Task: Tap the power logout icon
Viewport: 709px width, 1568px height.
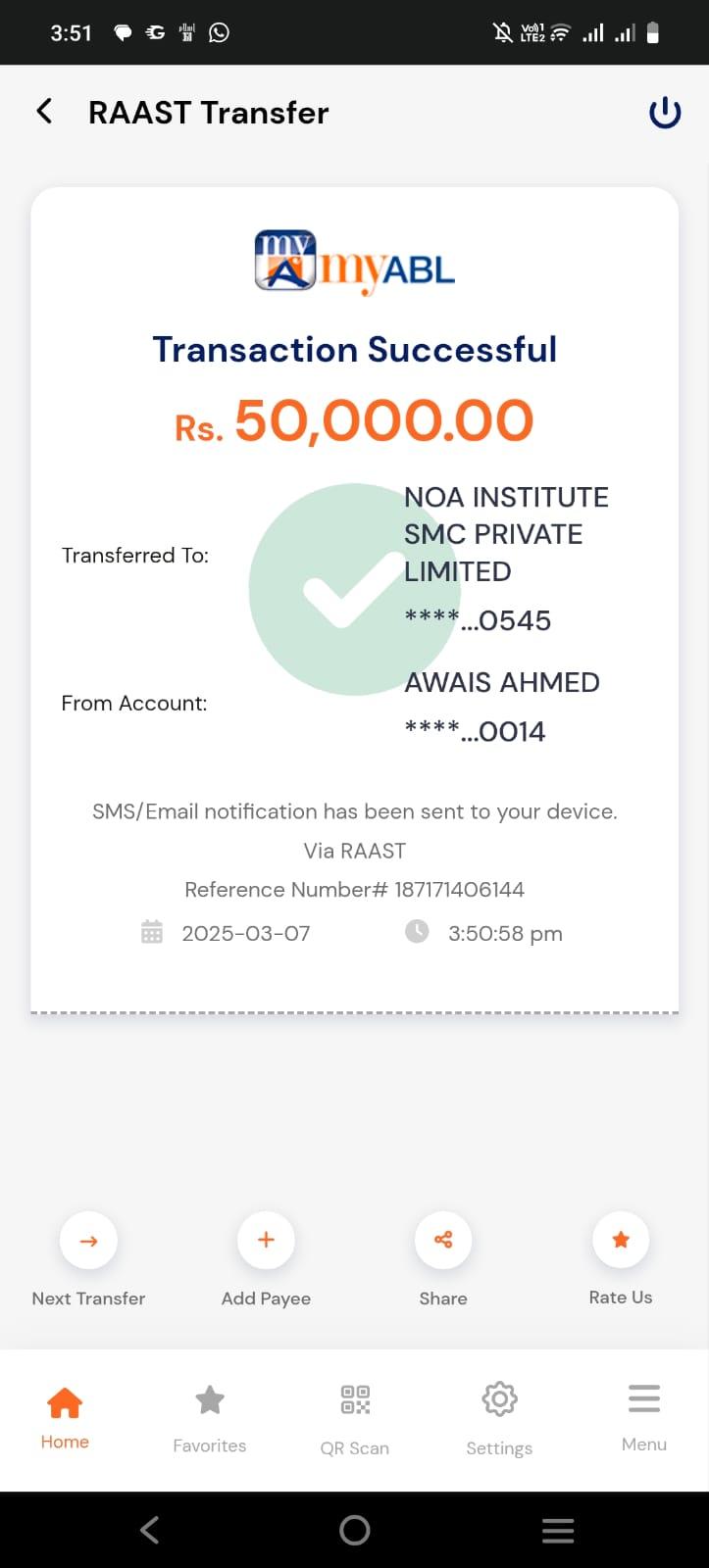Action: (x=665, y=113)
